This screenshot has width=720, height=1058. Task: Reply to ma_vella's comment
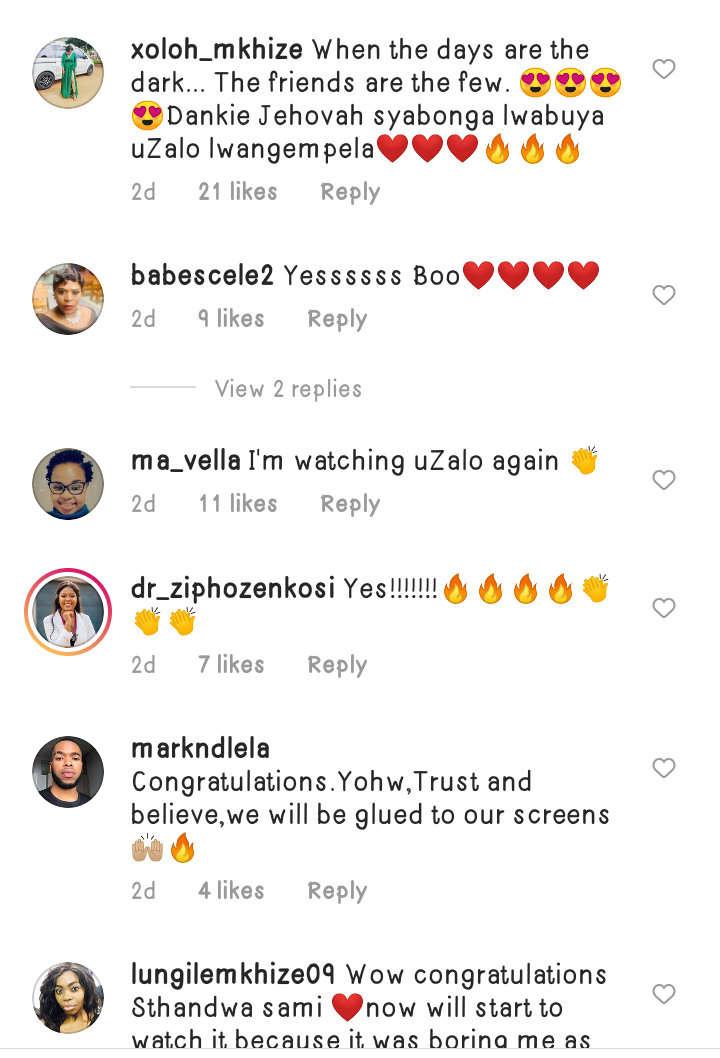click(350, 504)
